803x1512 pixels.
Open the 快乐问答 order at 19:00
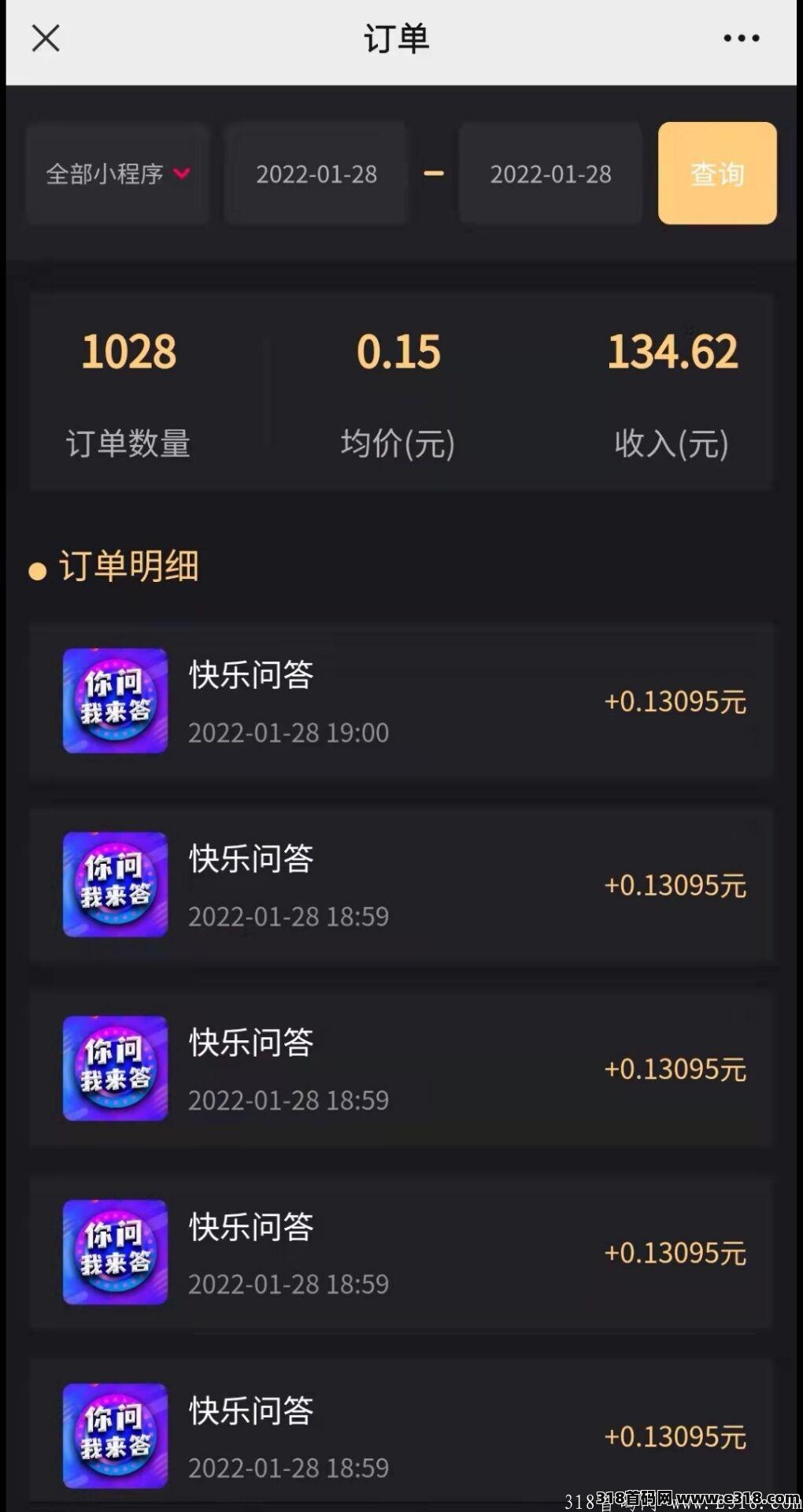(401, 701)
